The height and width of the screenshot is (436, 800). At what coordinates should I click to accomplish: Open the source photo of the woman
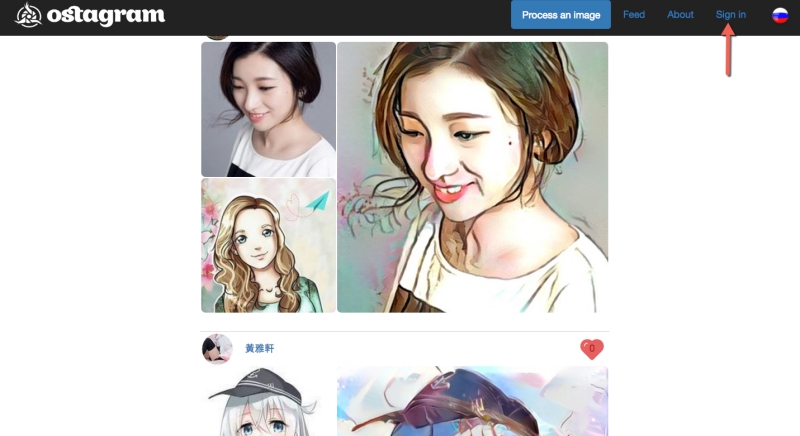[268, 109]
